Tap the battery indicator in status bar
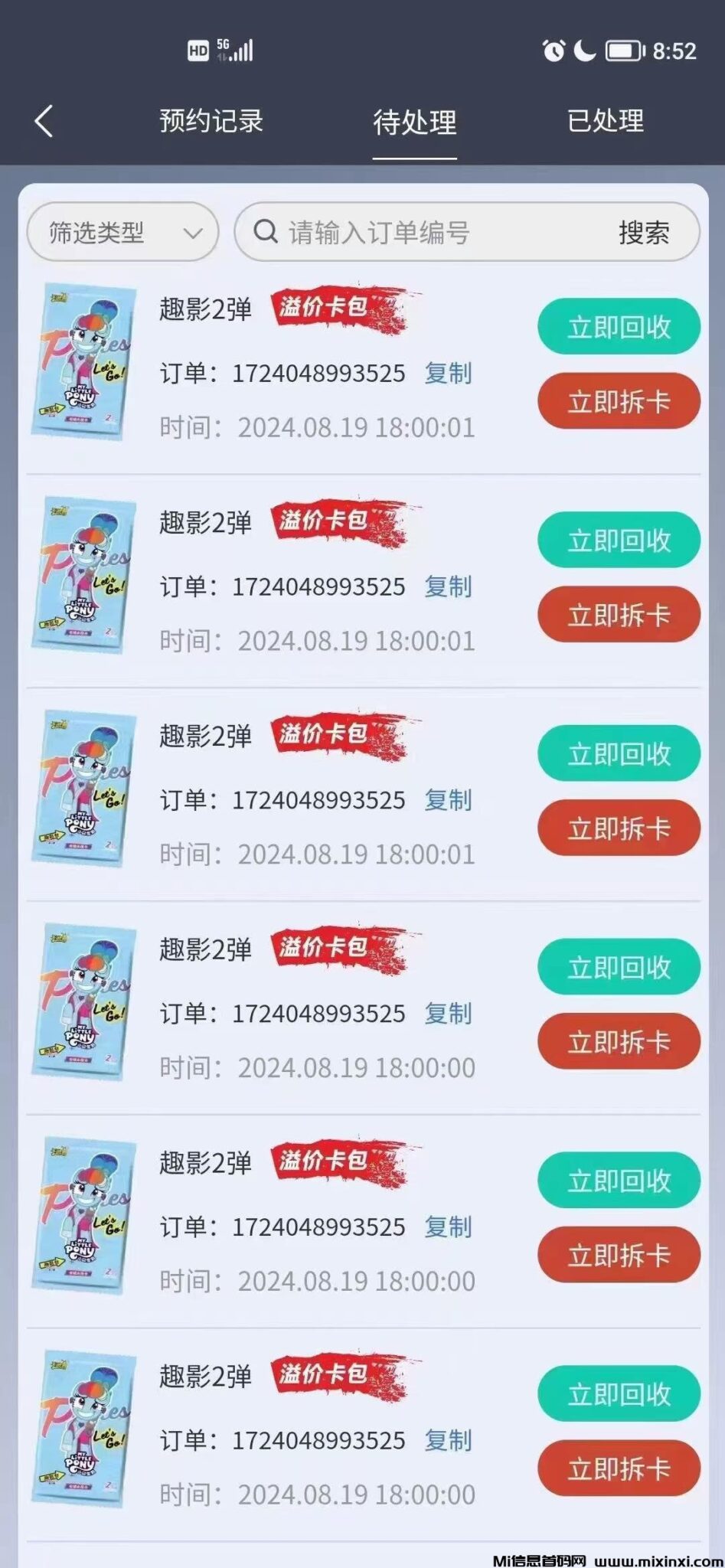Image resolution: width=725 pixels, height=1568 pixels. pos(622,48)
